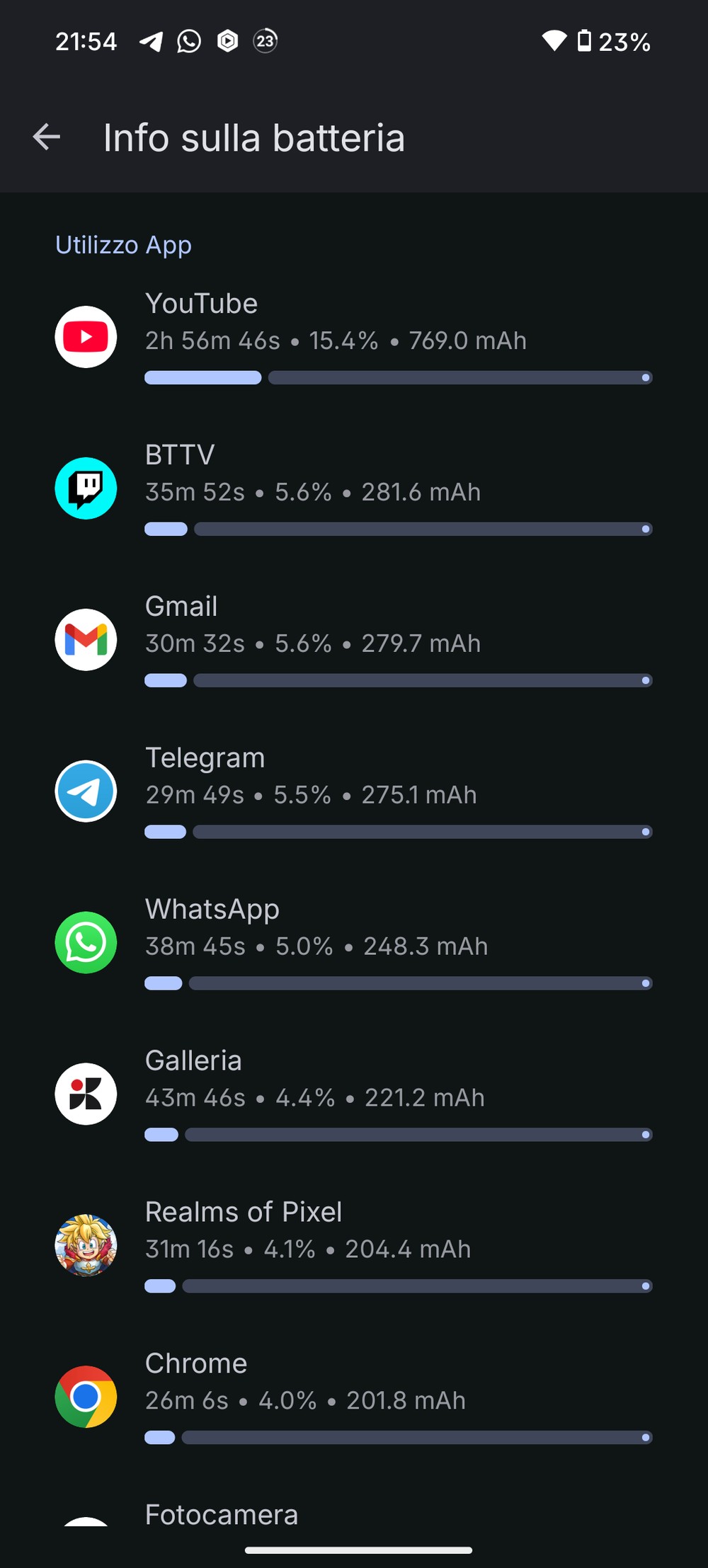View Telegram battery usage details
This screenshot has height=1568, width=708.
[x=354, y=791]
